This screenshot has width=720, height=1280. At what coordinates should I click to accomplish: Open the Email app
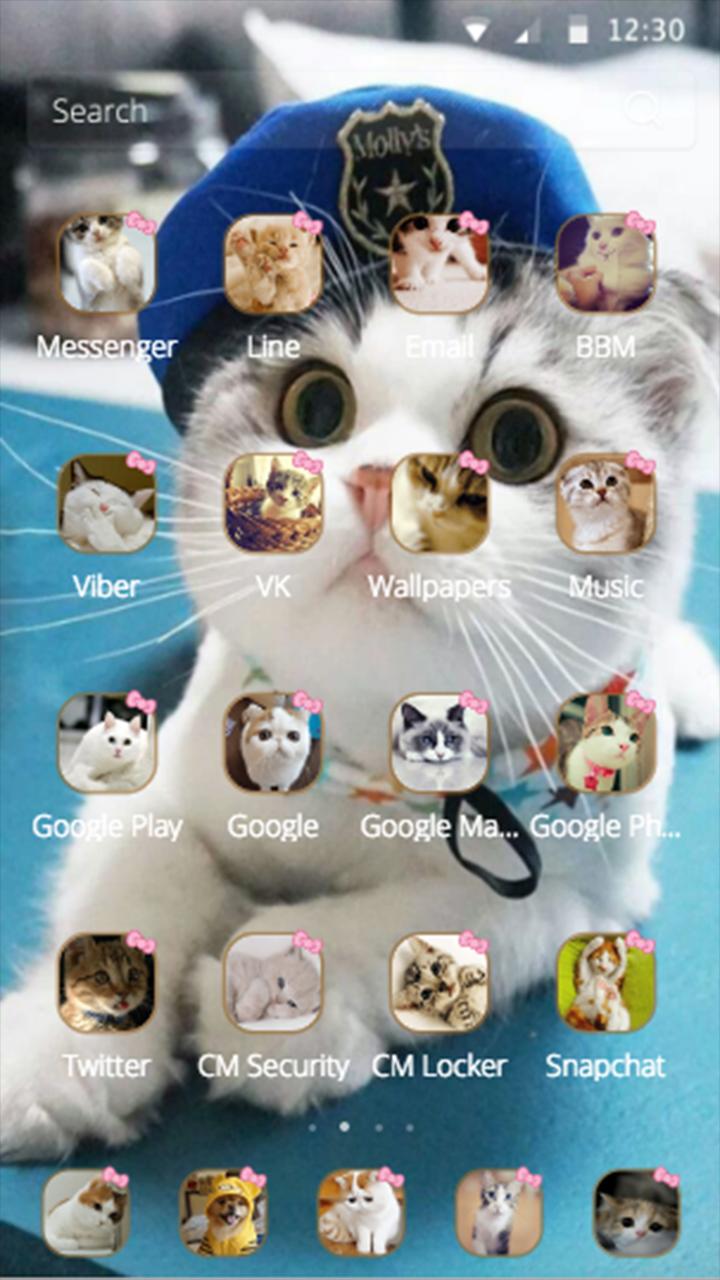439,264
